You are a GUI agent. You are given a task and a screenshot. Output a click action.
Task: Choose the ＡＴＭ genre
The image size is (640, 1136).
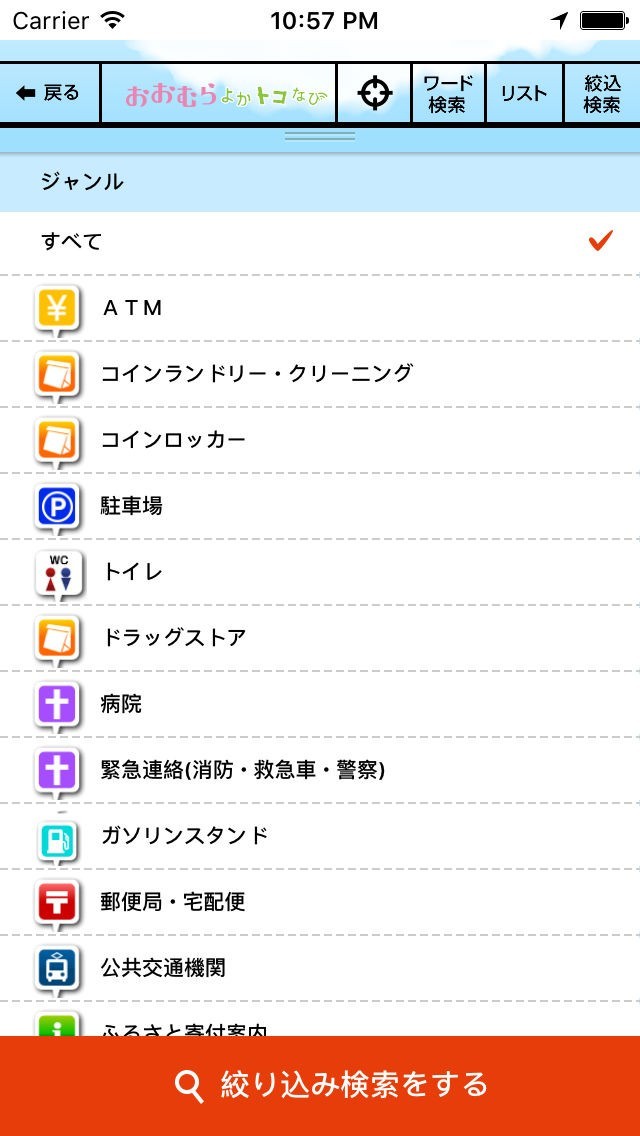[x=320, y=308]
